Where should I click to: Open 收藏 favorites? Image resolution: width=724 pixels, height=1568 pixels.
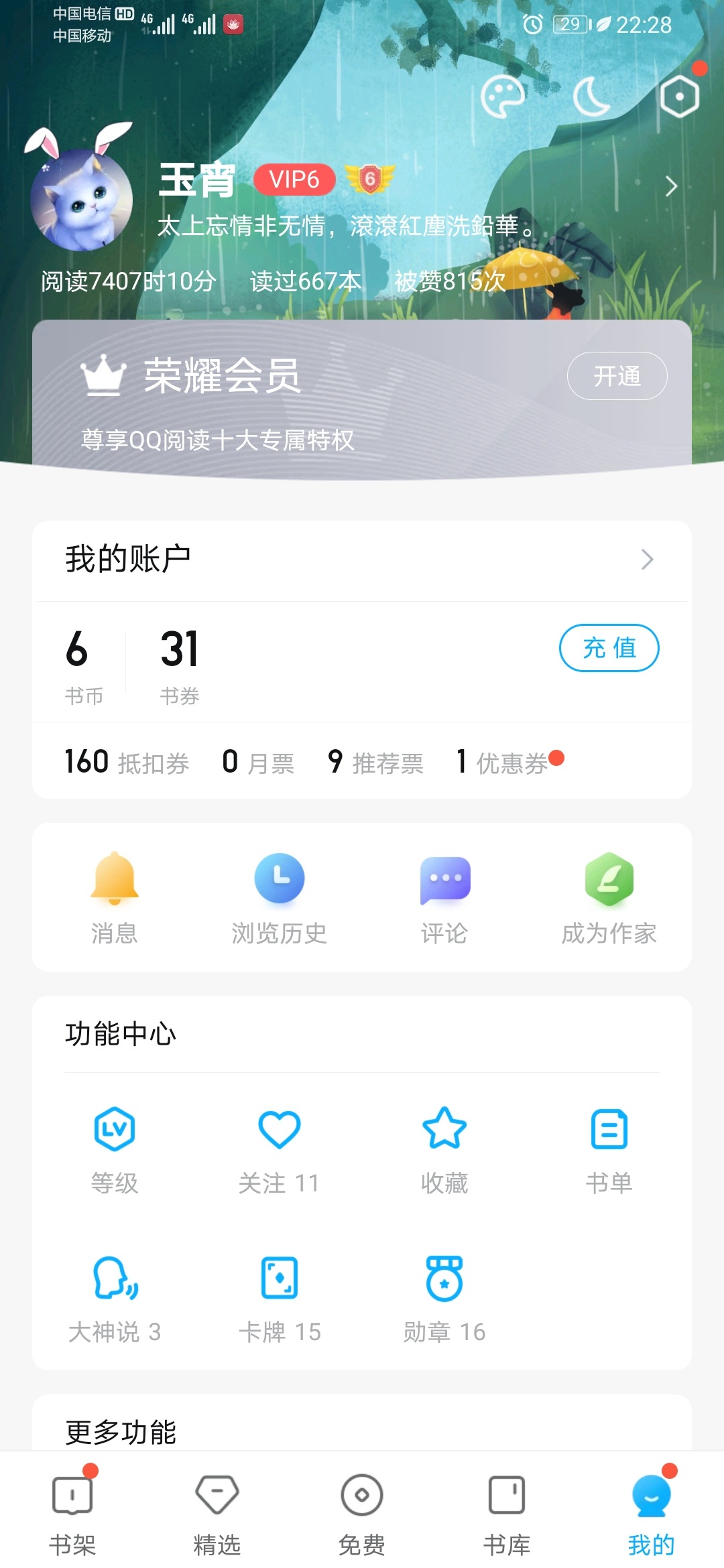click(x=444, y=1149)
